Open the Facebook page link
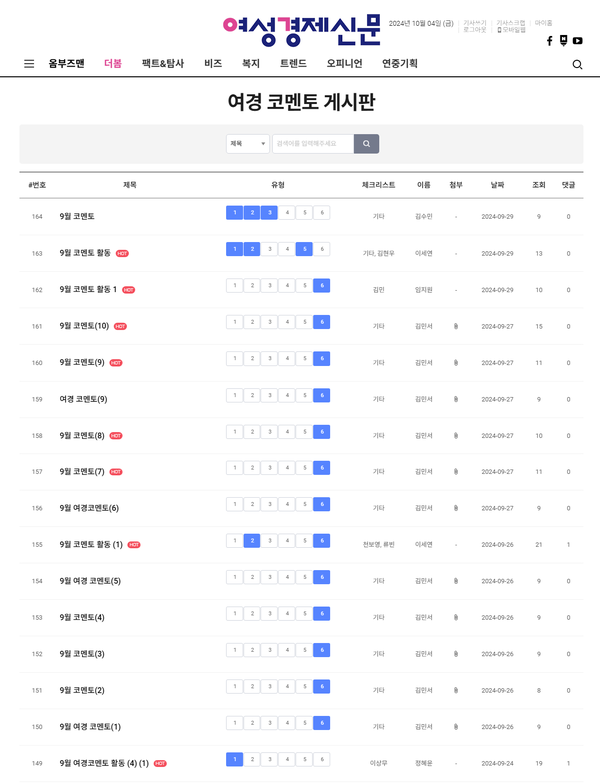The image size is (600, 783). (x=549, y=41)
